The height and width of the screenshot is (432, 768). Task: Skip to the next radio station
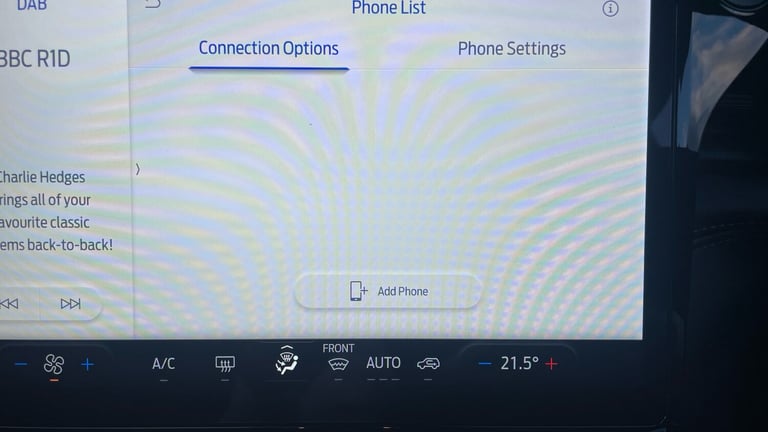click(x=70, y=303)
